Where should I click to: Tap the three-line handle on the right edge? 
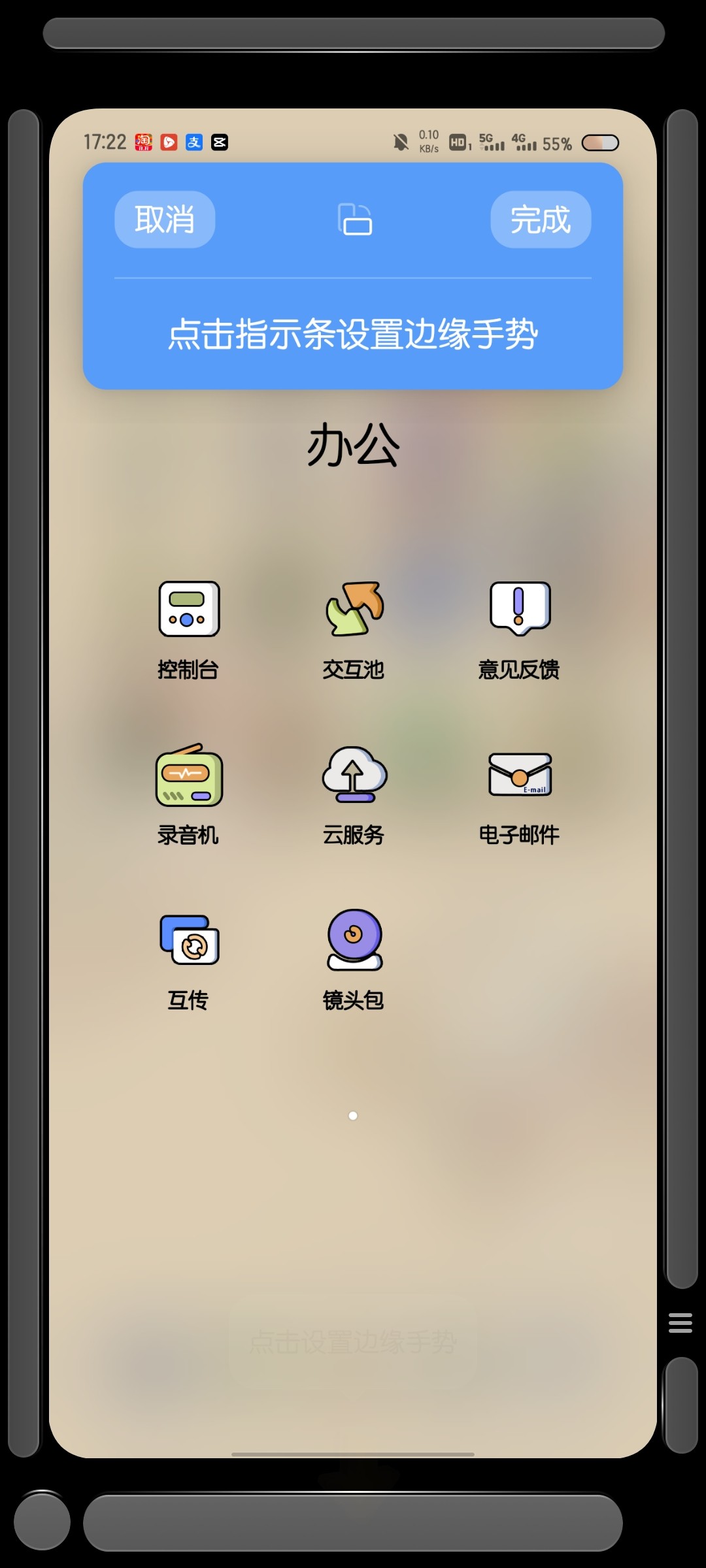point(681,1322)
